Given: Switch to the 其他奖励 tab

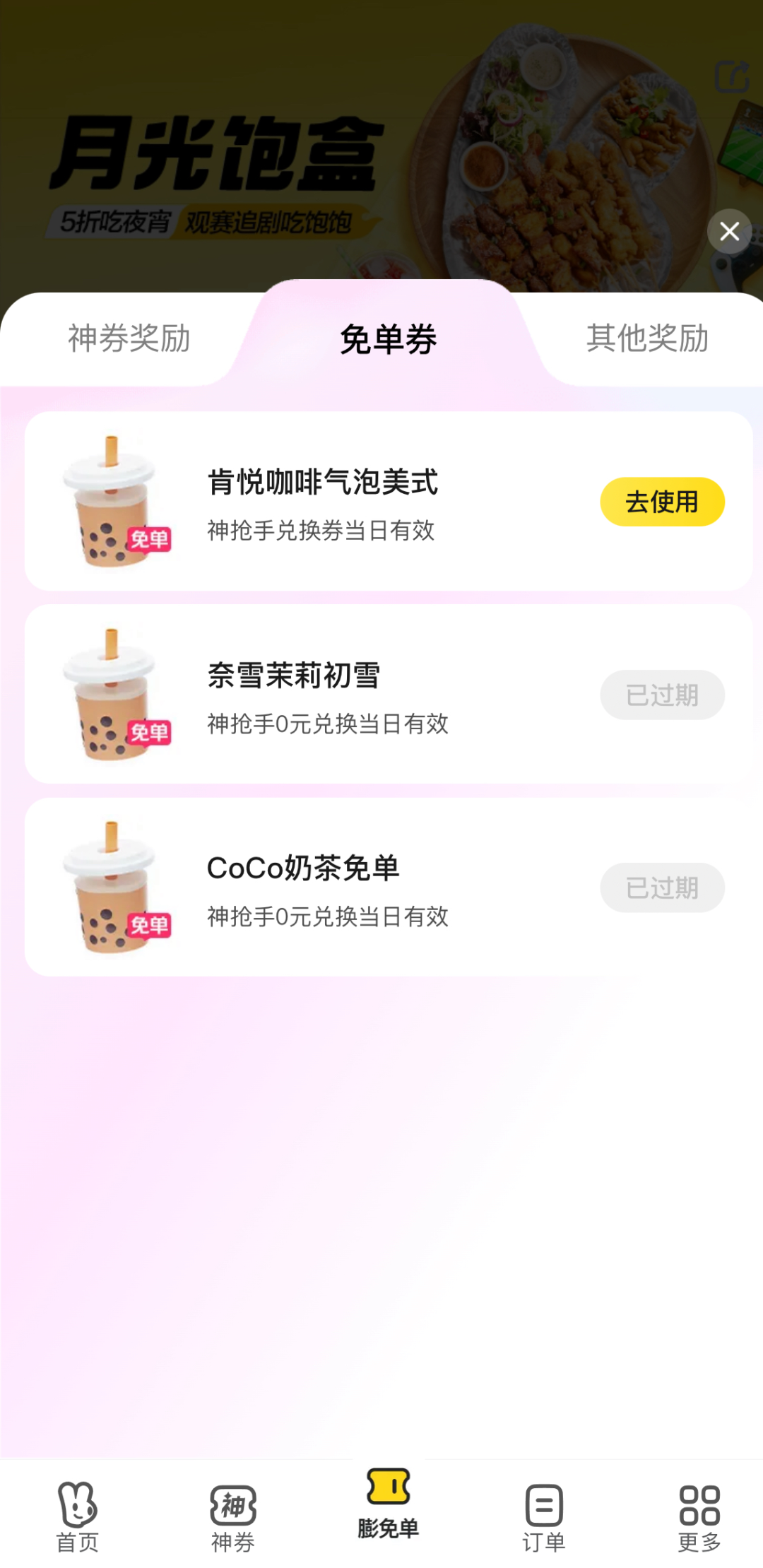Looking at the screenshot, I should pyautogui.click(x=647, y=338).
